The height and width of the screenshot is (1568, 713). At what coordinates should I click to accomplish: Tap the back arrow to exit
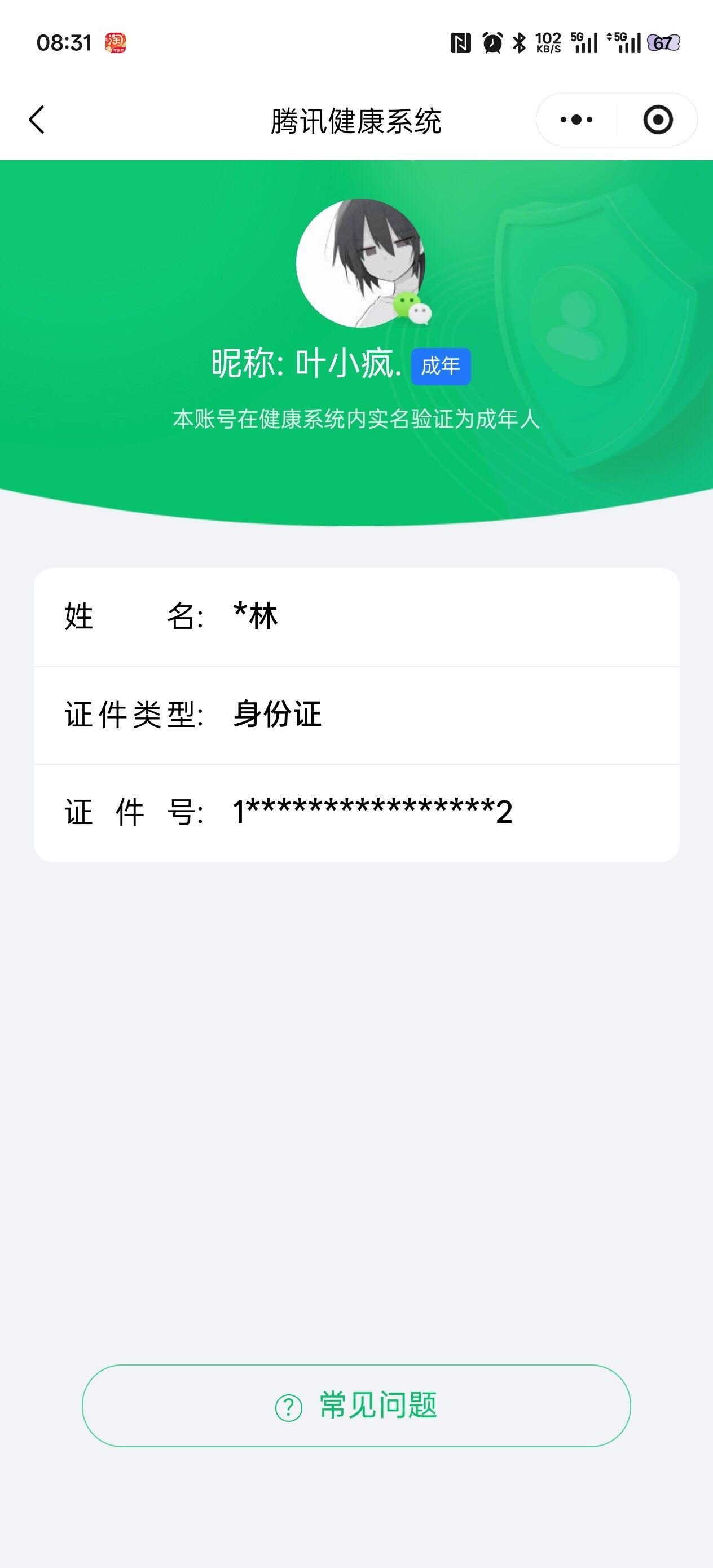(38, 120)
